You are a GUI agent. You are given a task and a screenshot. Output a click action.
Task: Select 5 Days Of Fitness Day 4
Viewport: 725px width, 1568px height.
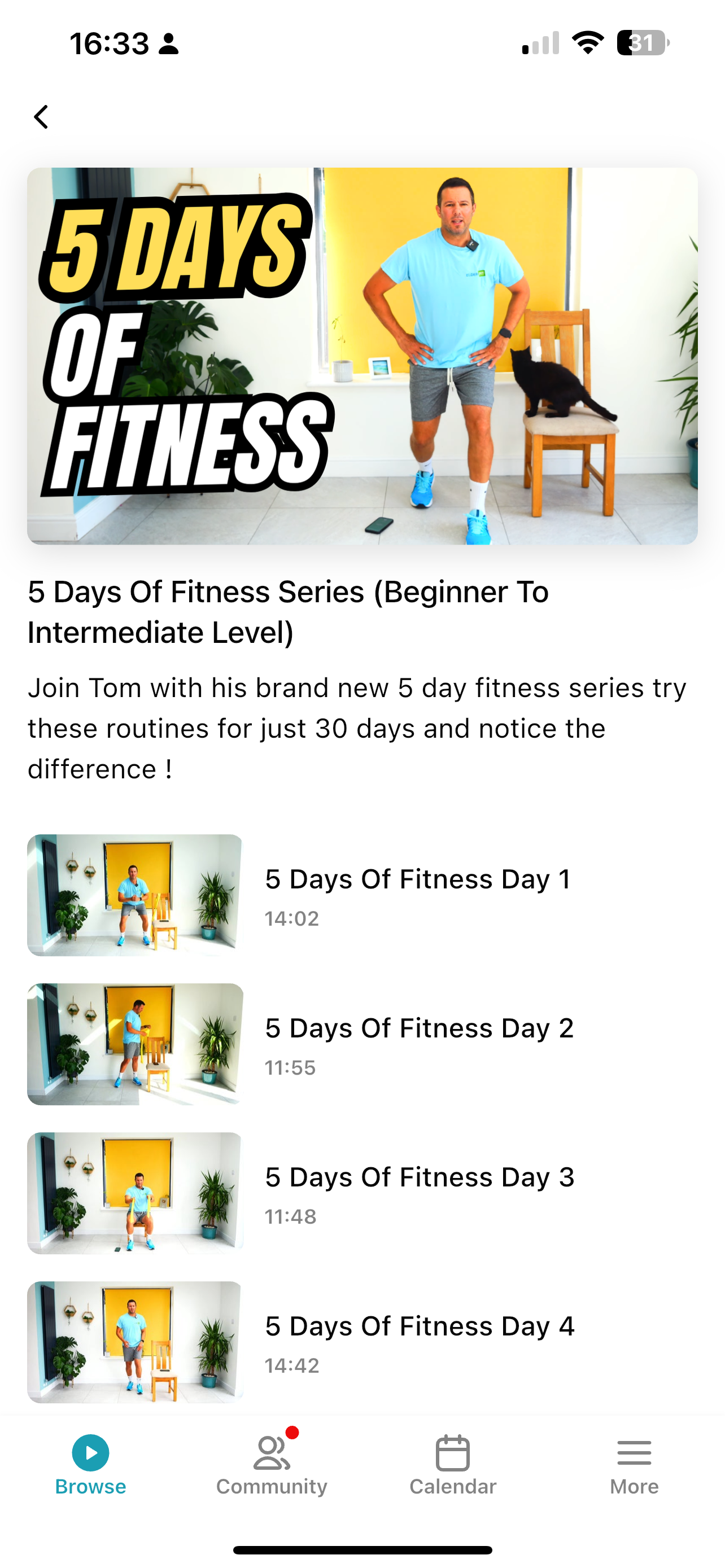362,1342
